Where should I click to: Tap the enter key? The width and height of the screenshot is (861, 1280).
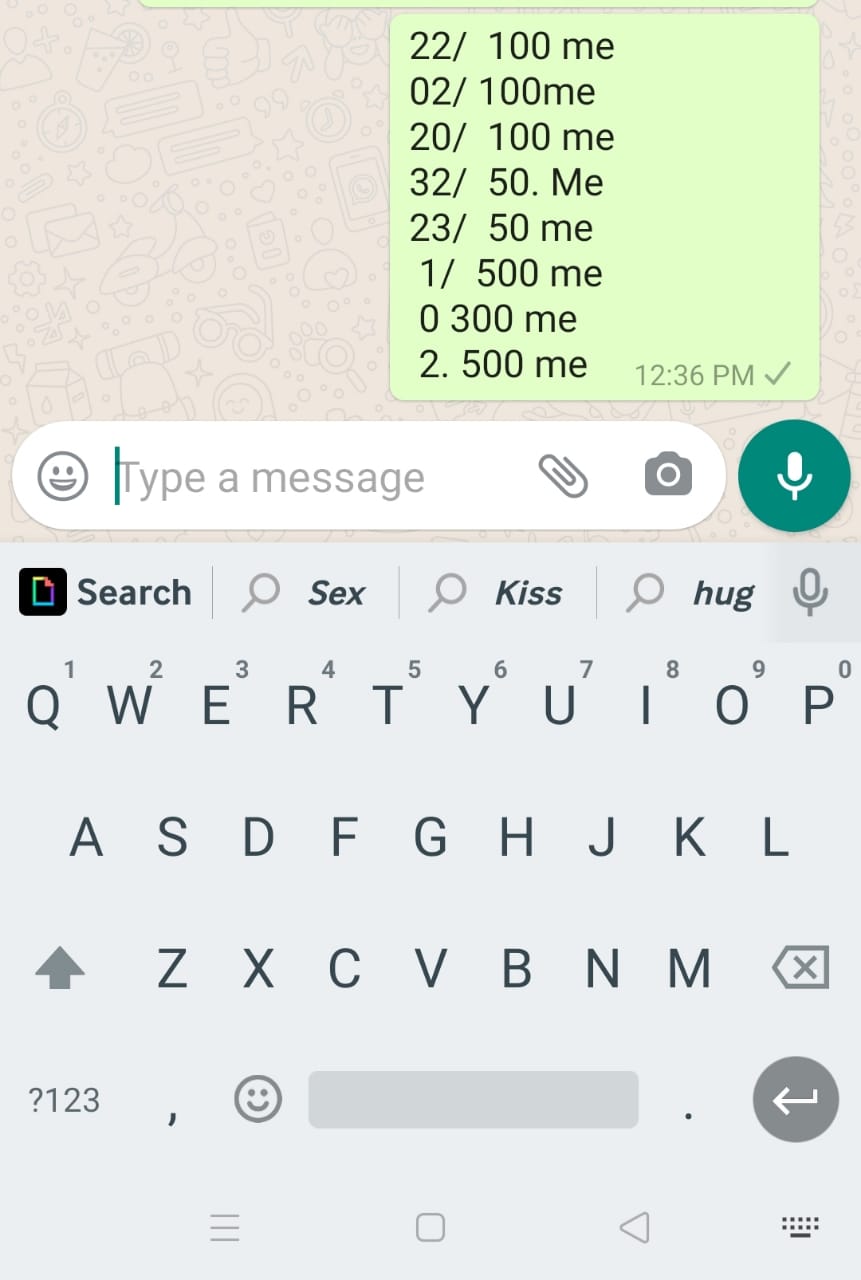pyautogui.click(x=795, y=1099)
